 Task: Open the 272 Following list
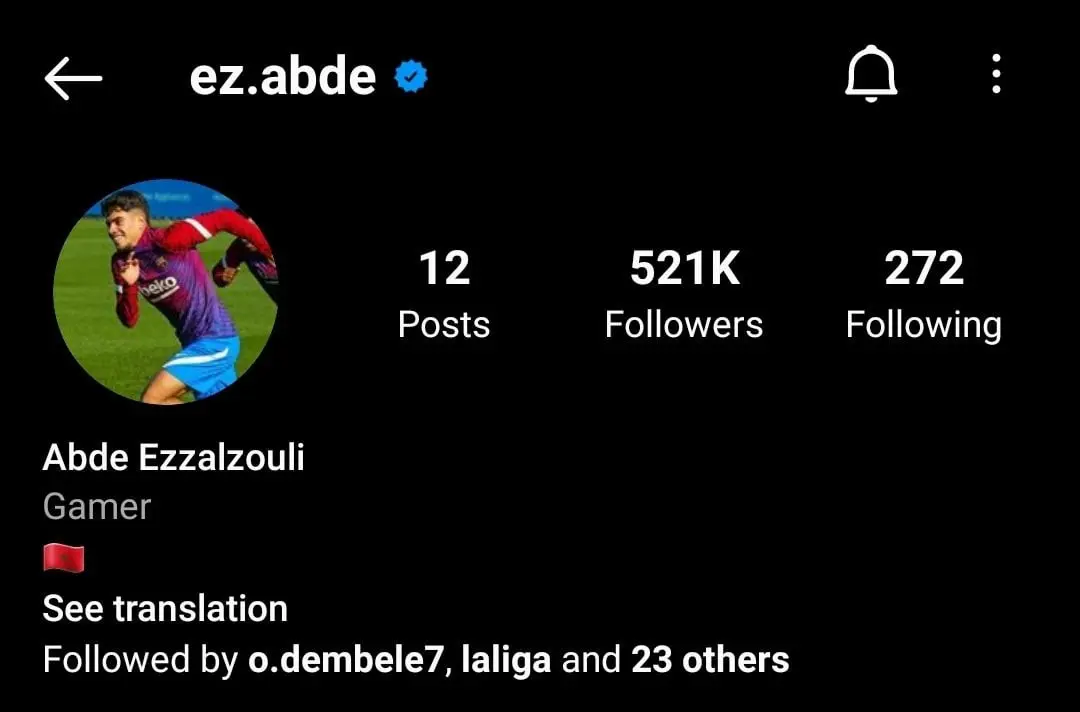click(x=923, y=295)
